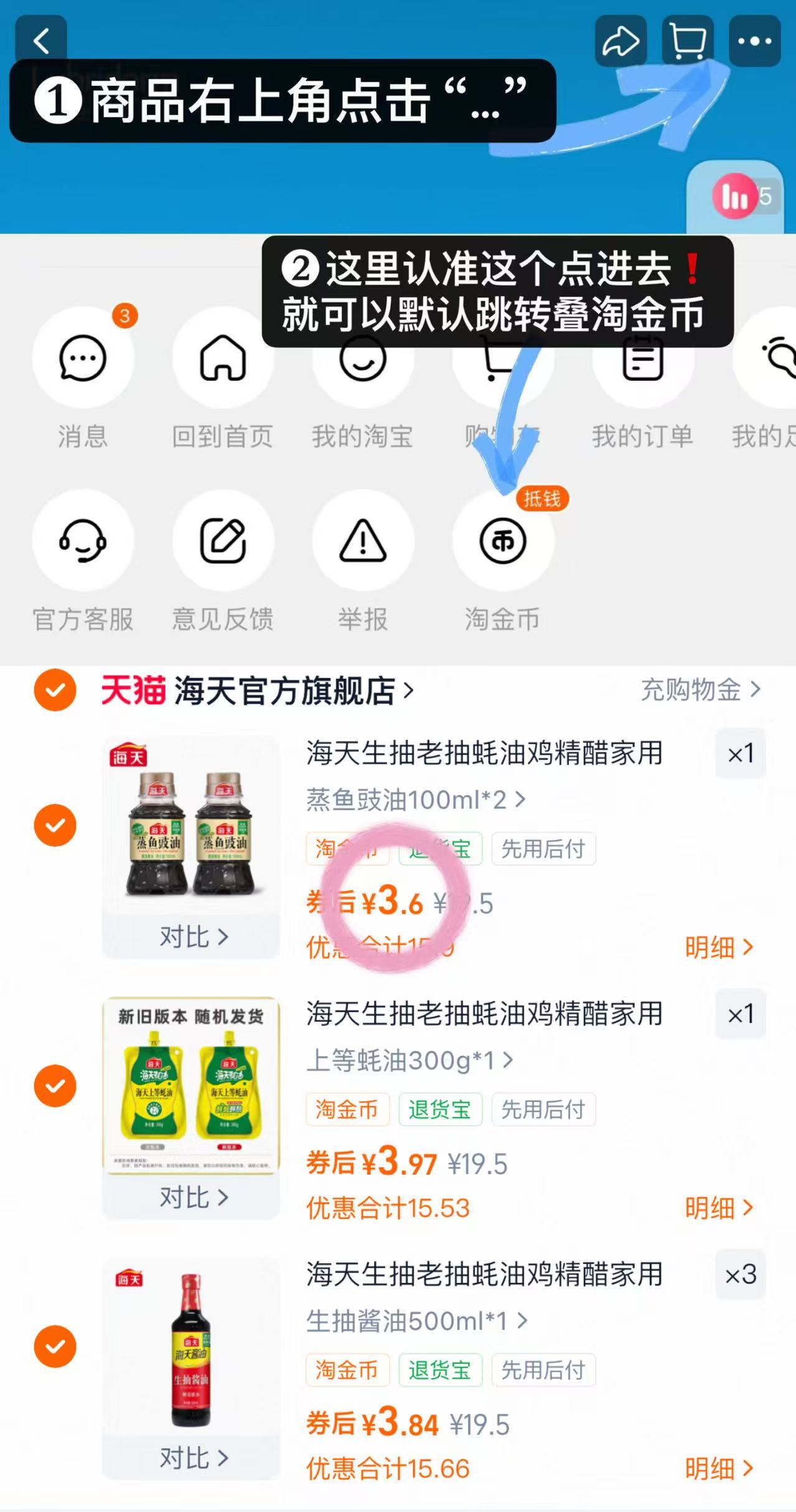The height and width of the screenshot is (1512, 796).
Task: Uncheck the 蒸鱼豉油 product selection circle
Action: (55, 824)
